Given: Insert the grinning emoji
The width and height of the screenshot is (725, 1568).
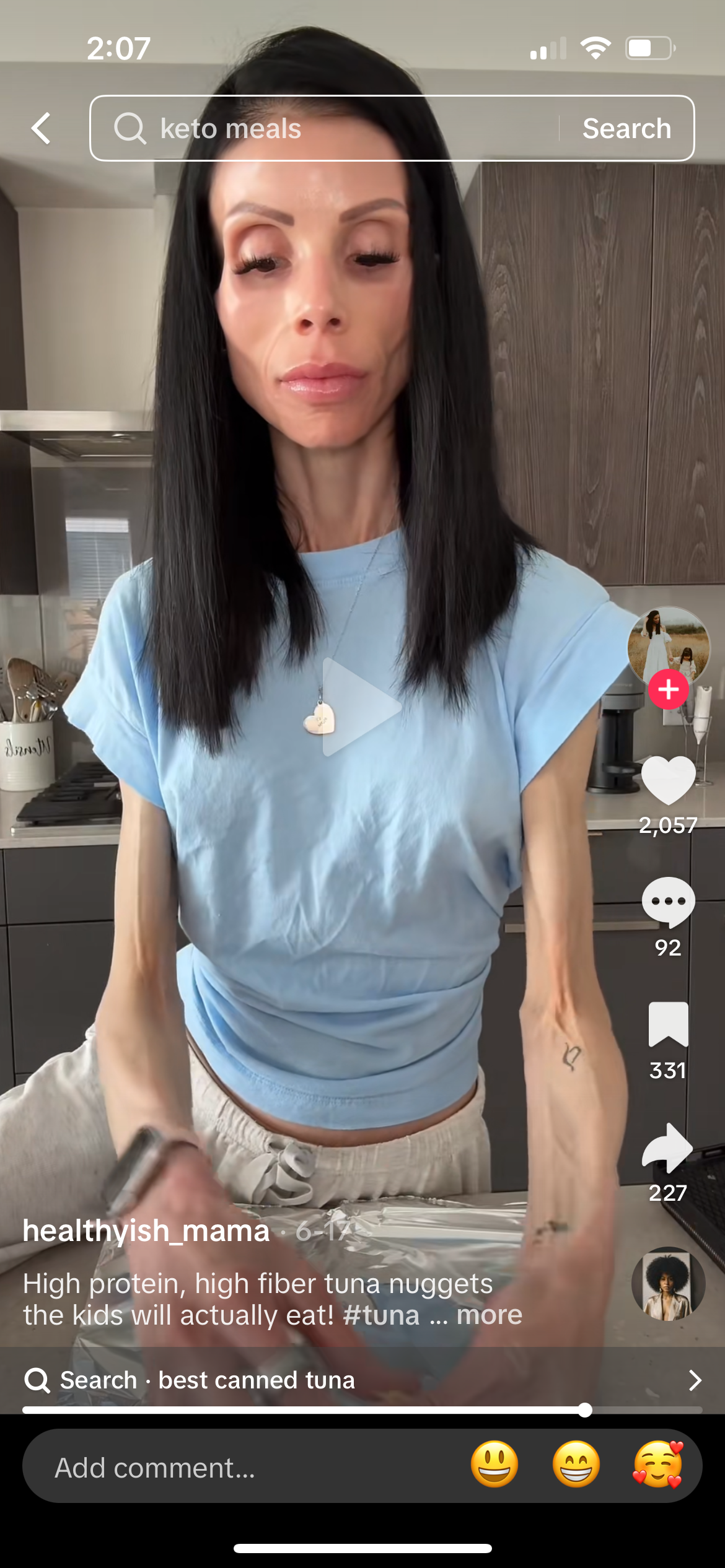Looking at the screenshot, I should pyautogui.click(x=576, y=1465).
